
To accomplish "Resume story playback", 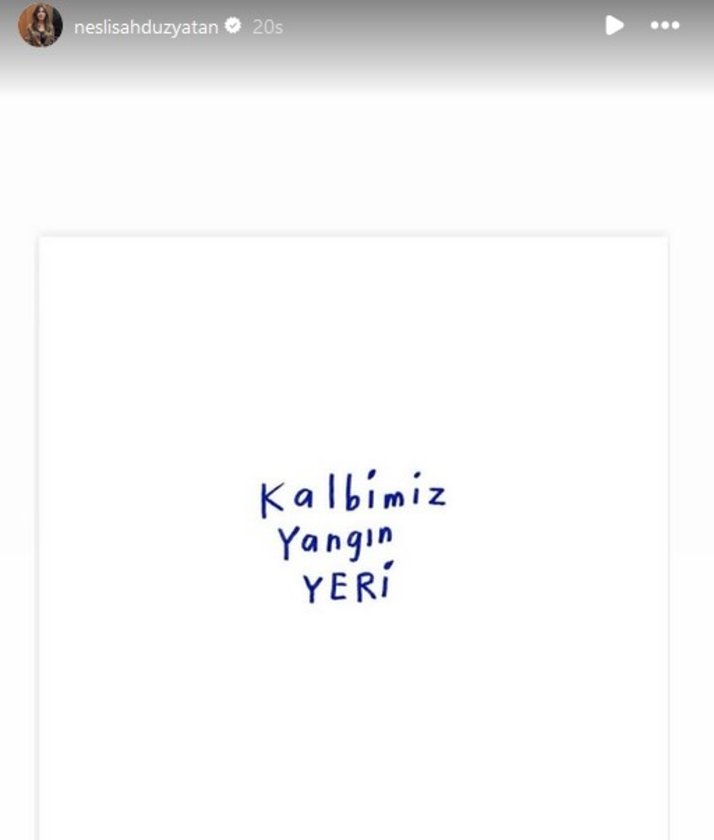I will click(x=615, y=26).
